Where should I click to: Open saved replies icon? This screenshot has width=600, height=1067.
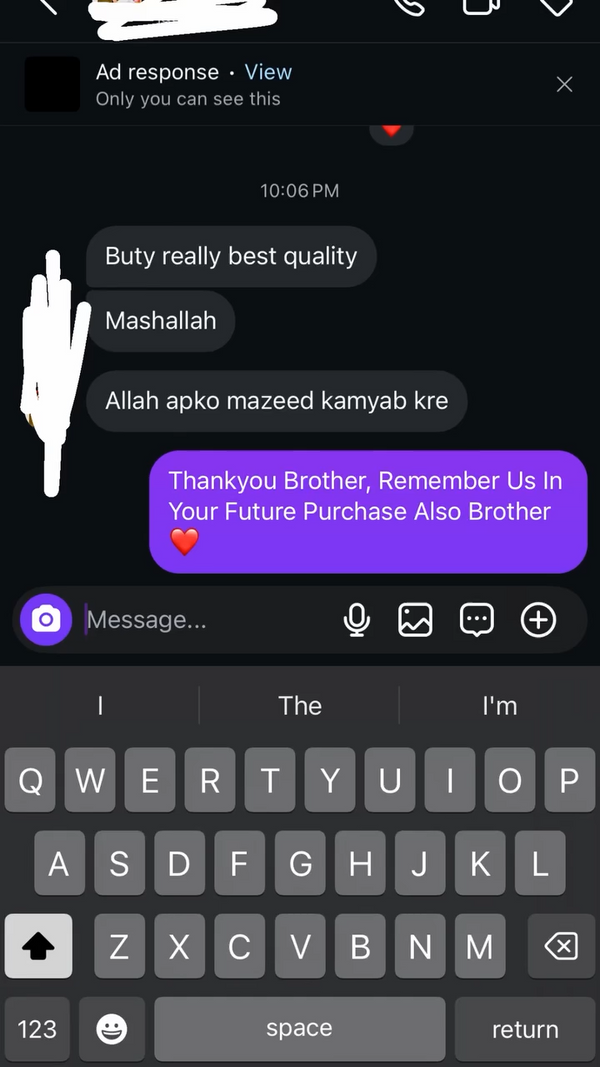pyautogui.click(x=476, y=620)
